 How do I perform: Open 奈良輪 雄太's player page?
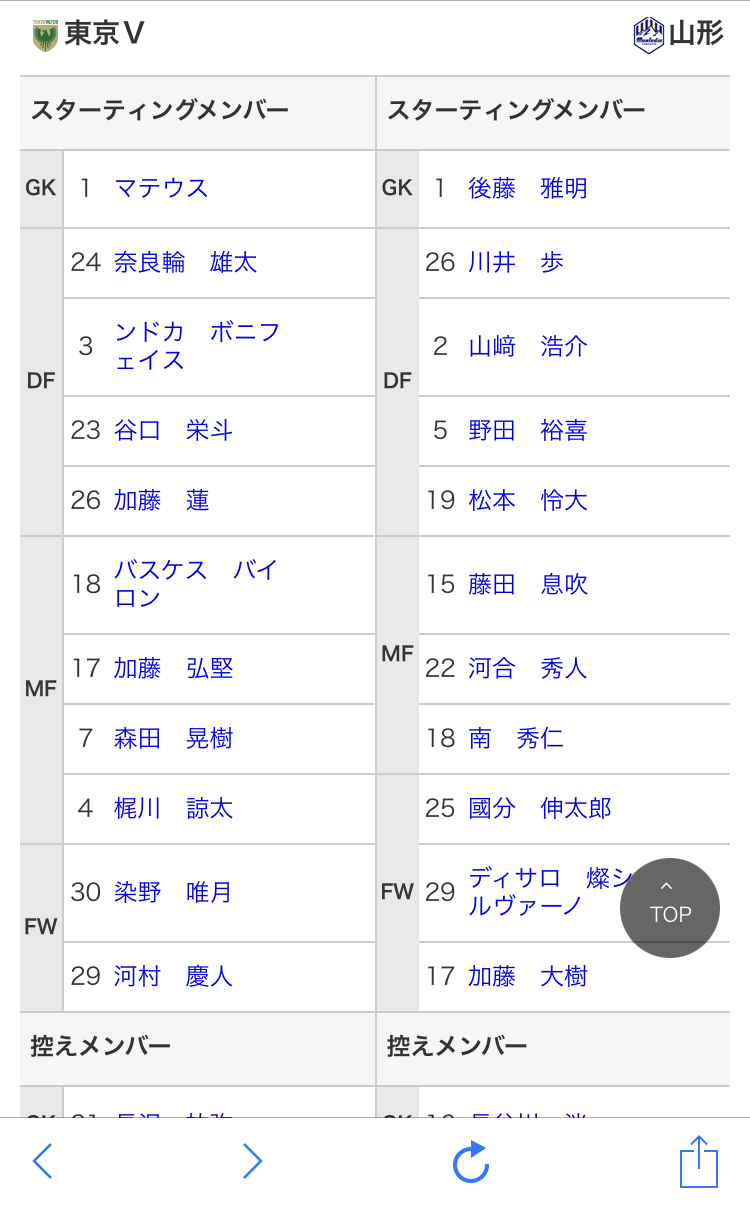(x=185, y=262)
